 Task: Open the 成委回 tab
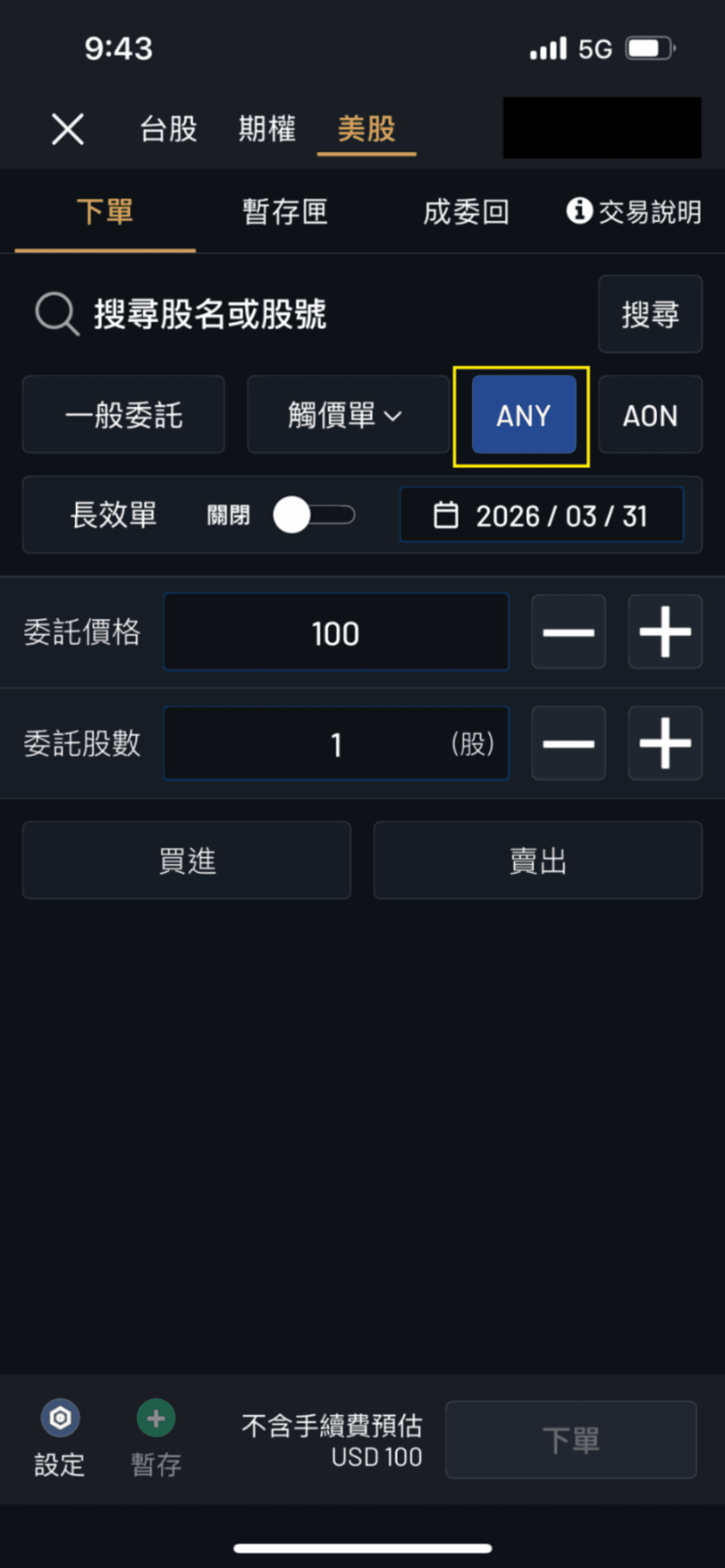[467, 211]
